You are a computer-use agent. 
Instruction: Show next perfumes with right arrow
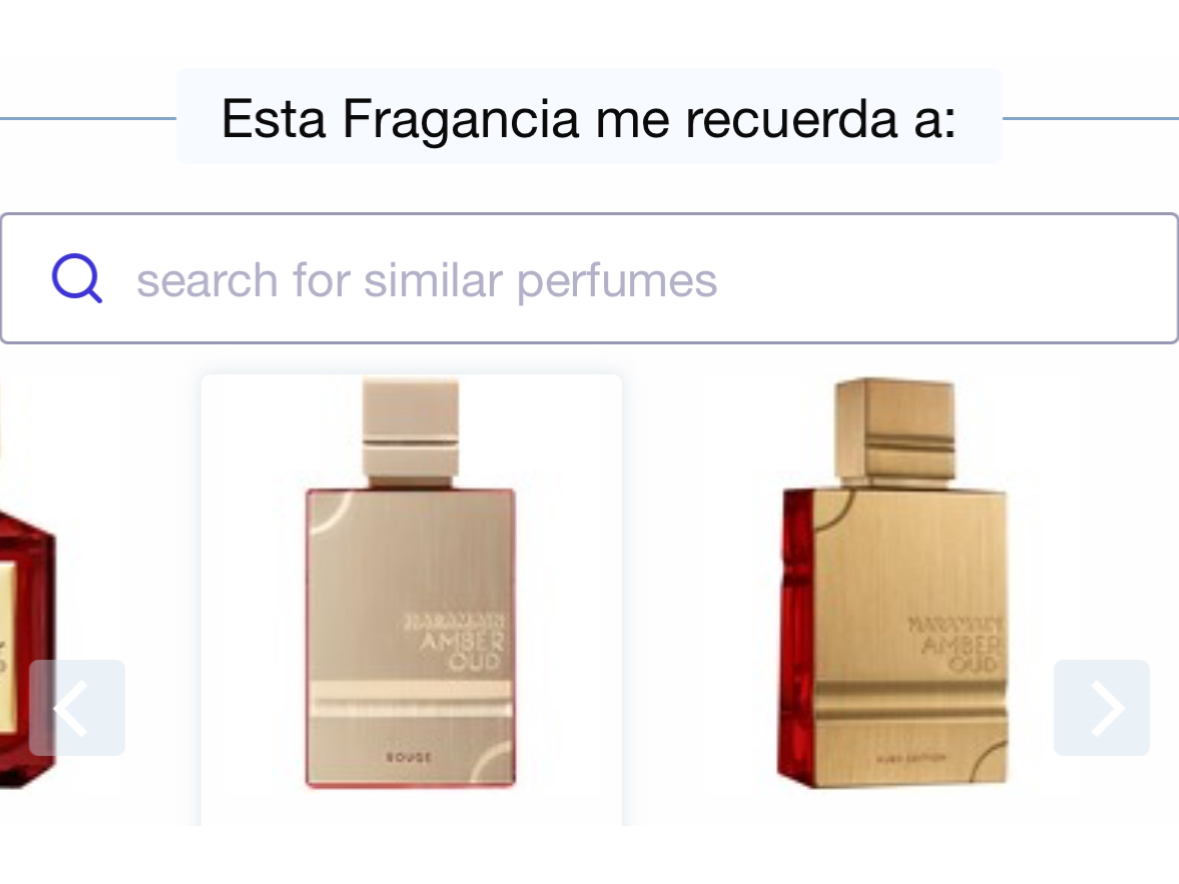(x=1101, y=708)
